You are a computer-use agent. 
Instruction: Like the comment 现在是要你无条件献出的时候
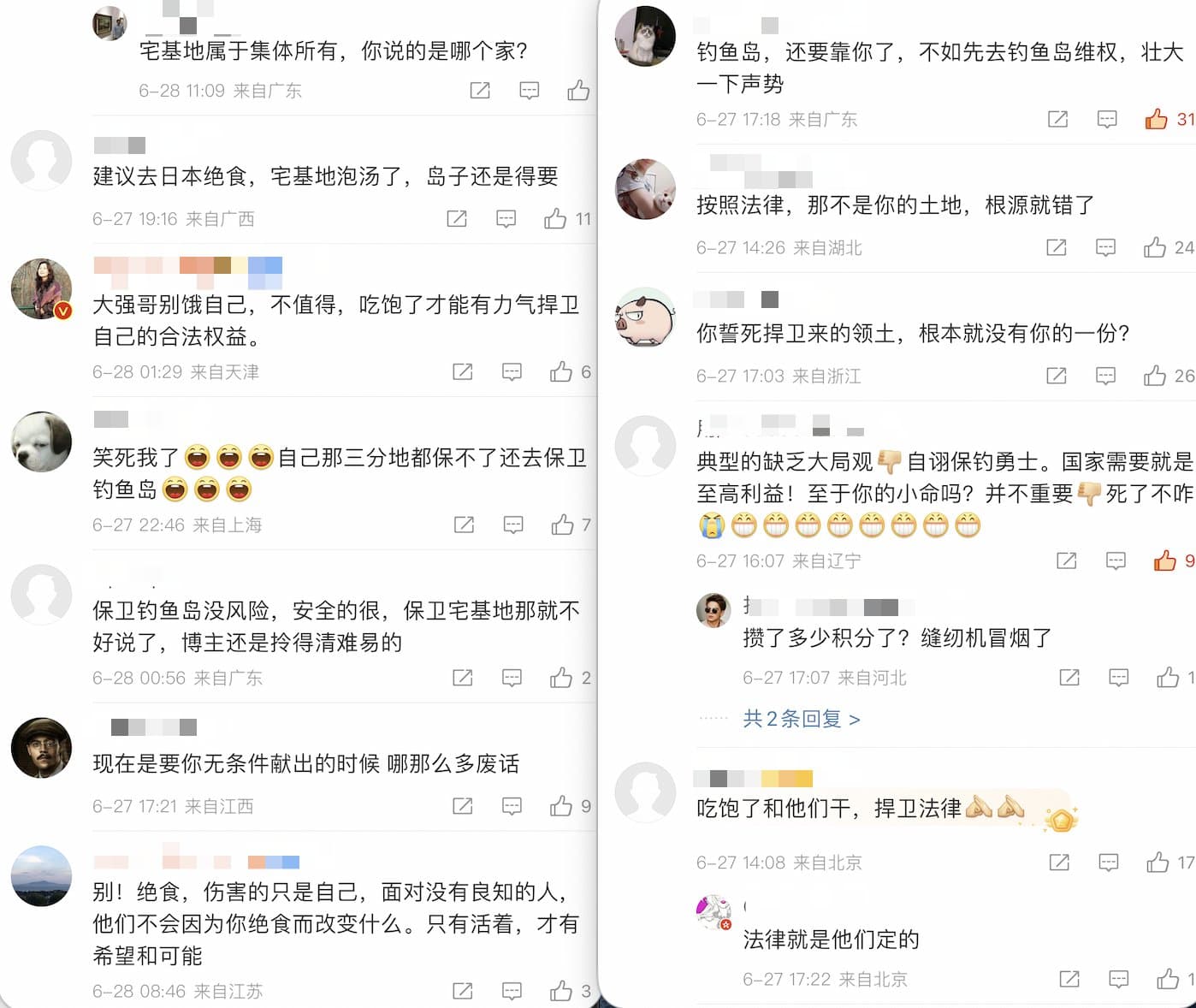coord(561,806)
